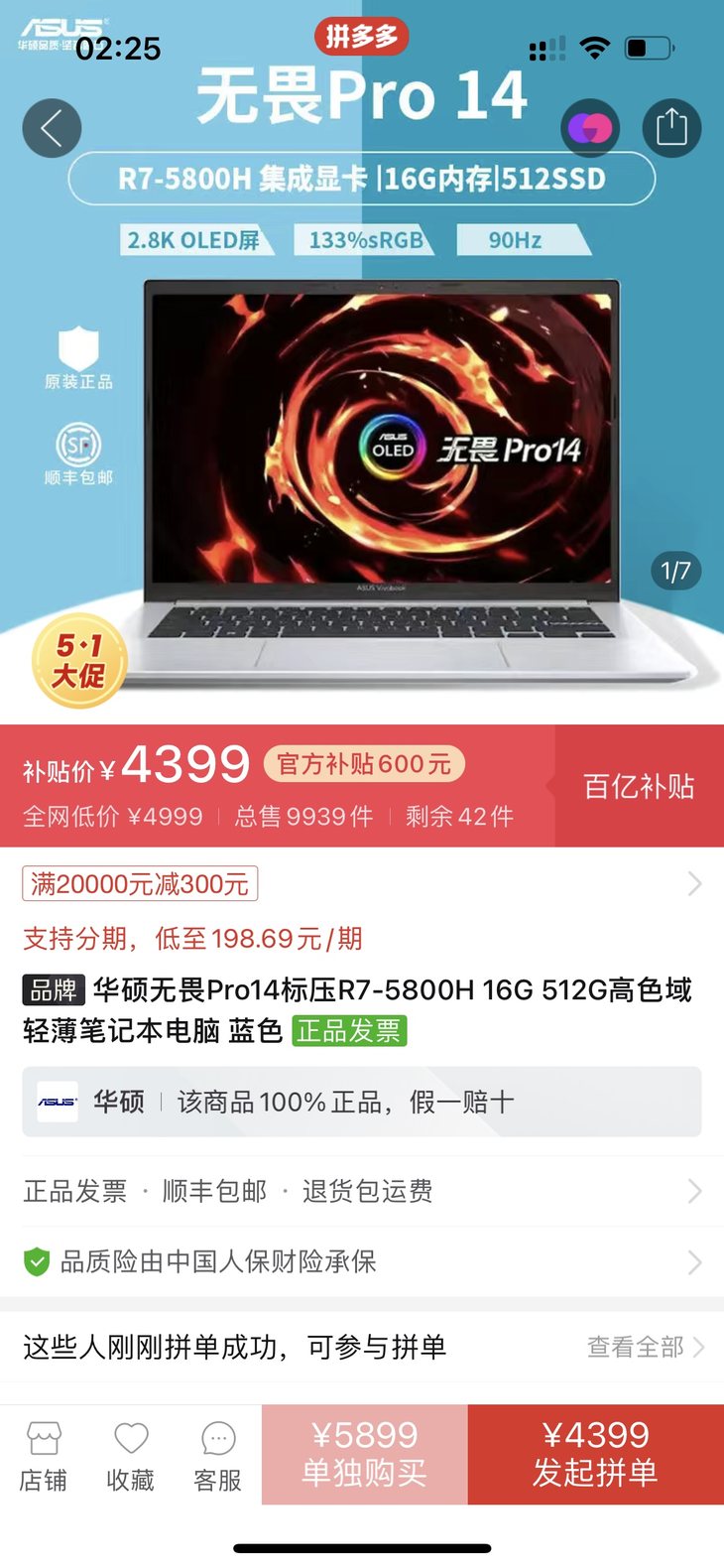Image resolution: width=724 pixels, height=1568 pixels.
Task: Start group buy with ¥4399 发起拼单
Action: [595, 1454]
